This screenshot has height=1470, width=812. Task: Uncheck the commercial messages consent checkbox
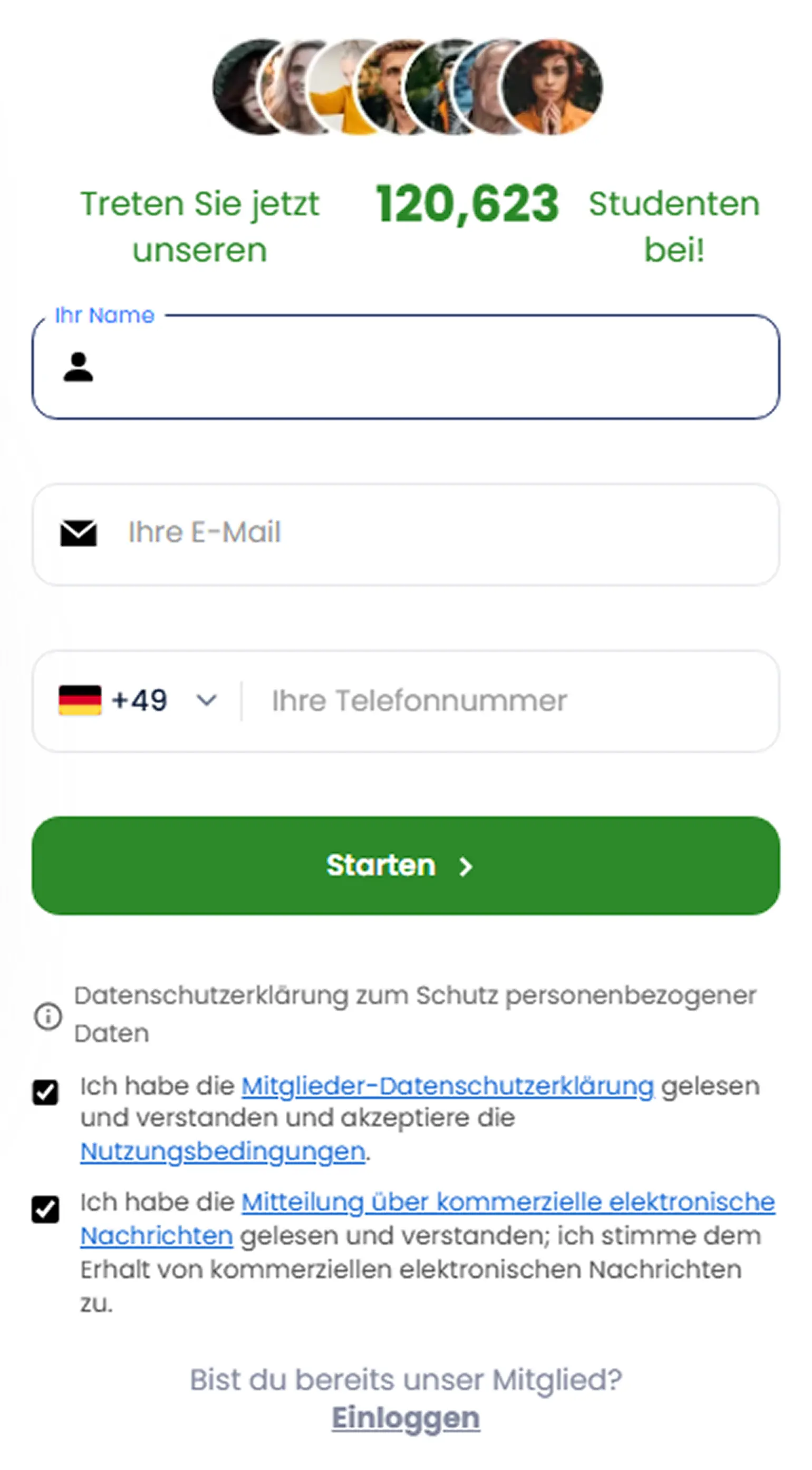(45, 1209)
